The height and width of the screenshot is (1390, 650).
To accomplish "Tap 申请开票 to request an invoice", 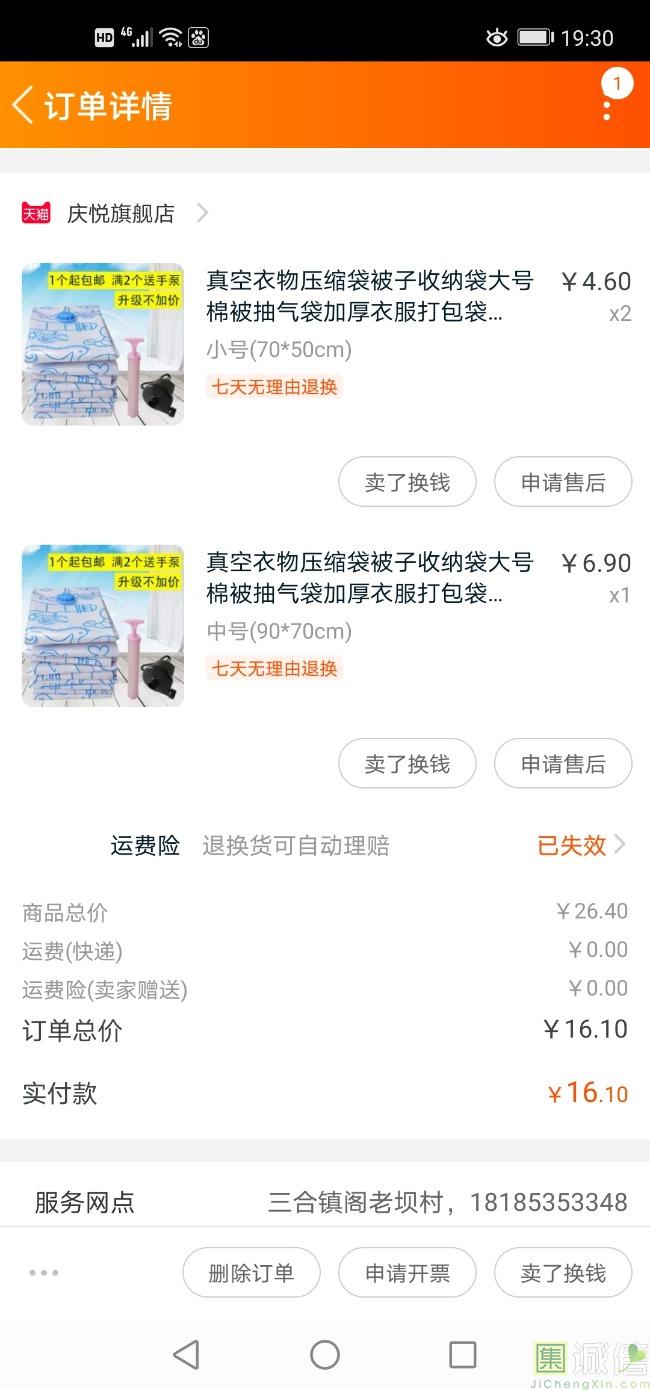I will click(x=407, y=1273).
